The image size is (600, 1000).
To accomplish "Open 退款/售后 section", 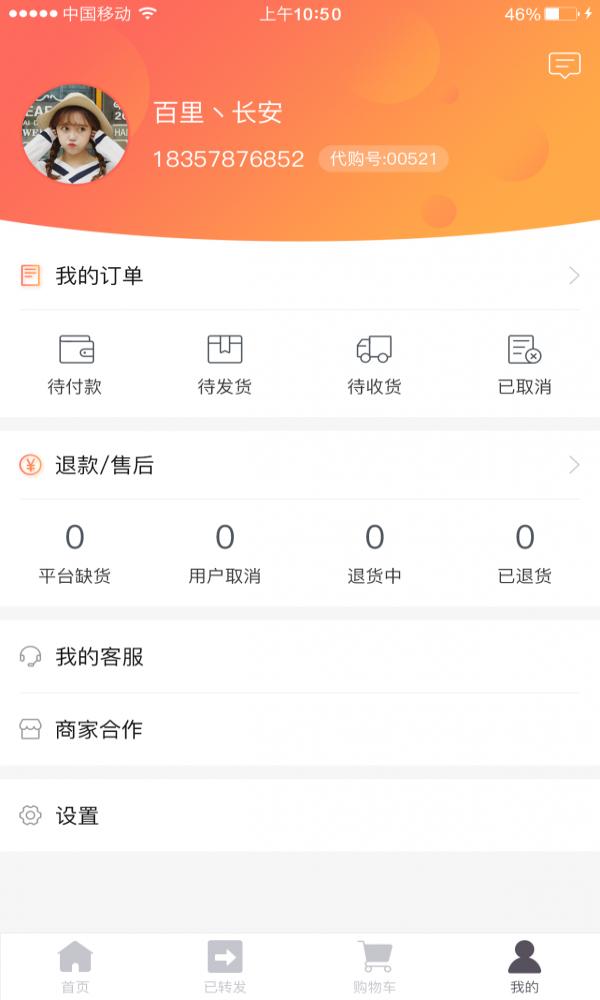I will click(x=300, y=465).
